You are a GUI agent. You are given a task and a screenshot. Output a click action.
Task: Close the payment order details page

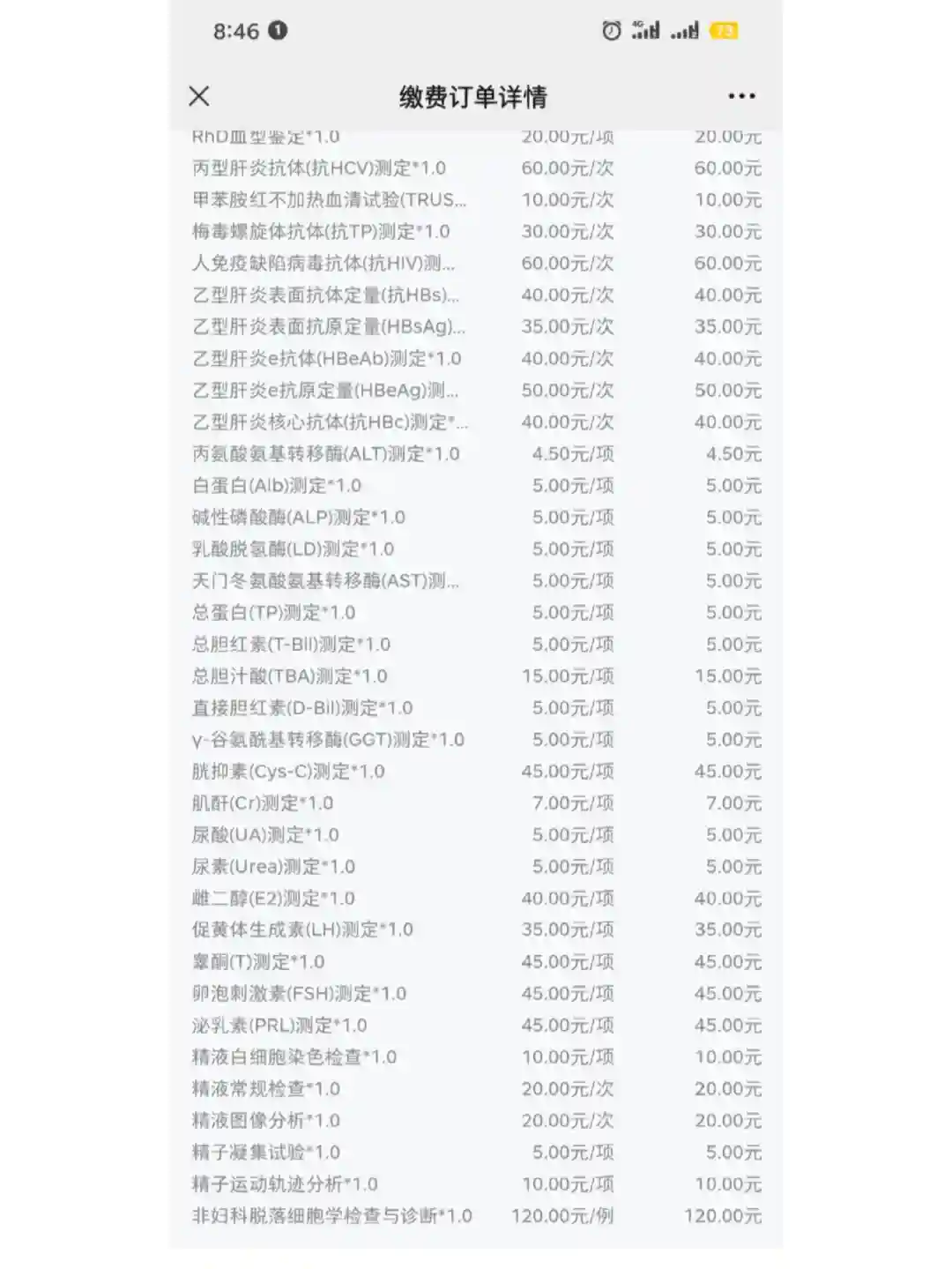tap(199, 96)
